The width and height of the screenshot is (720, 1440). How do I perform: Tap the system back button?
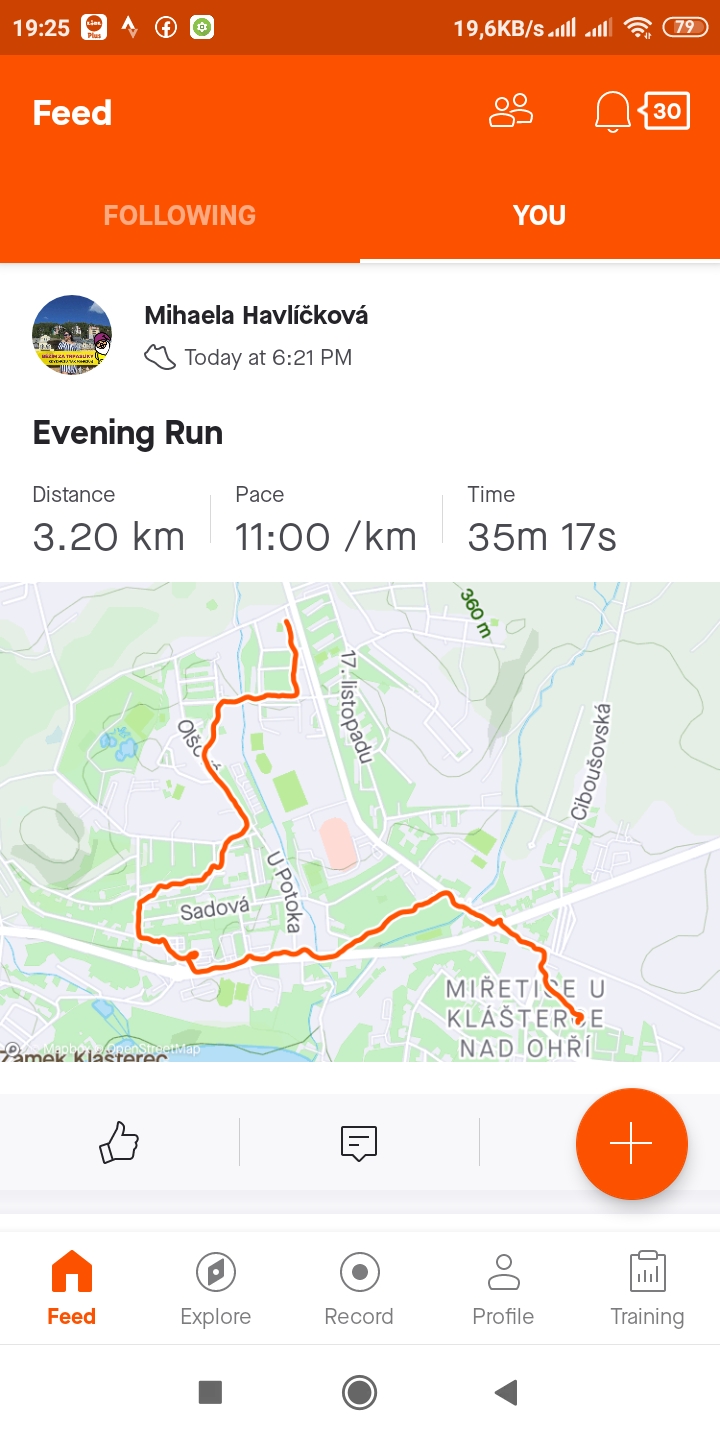point(507,1392)
